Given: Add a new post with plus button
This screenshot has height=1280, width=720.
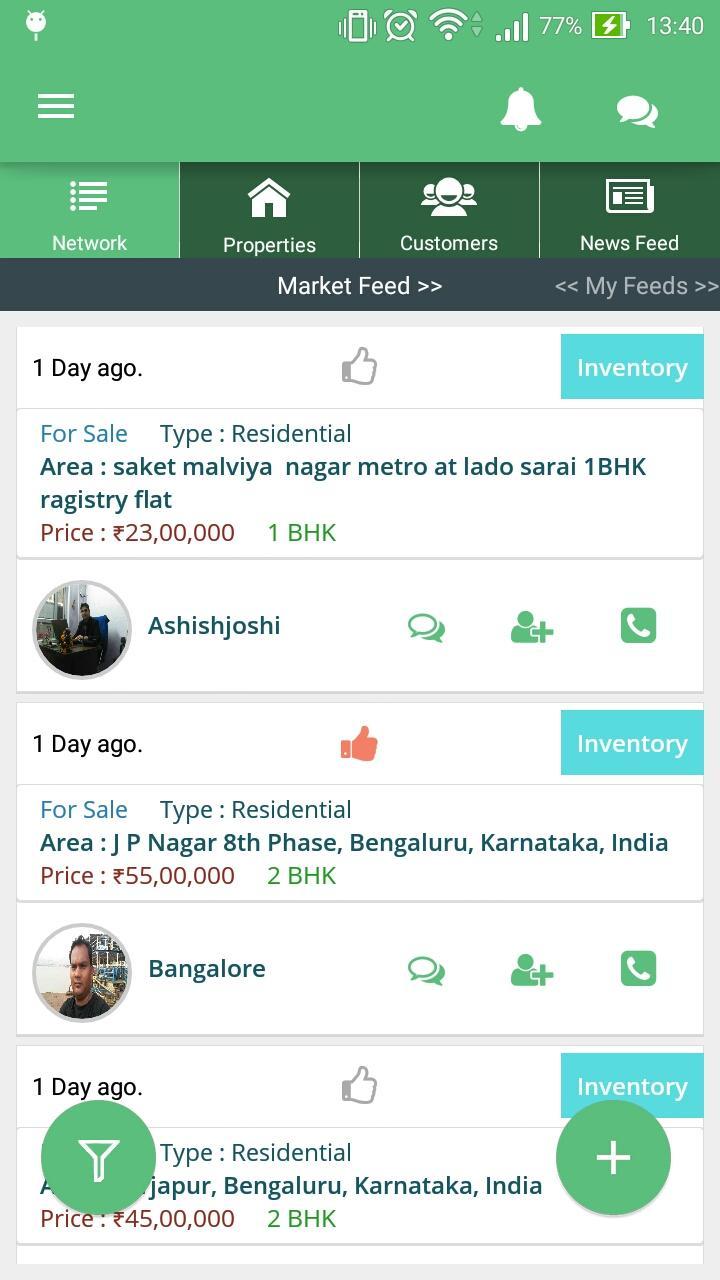Looking at the screenshot, I should point(613,1158).
